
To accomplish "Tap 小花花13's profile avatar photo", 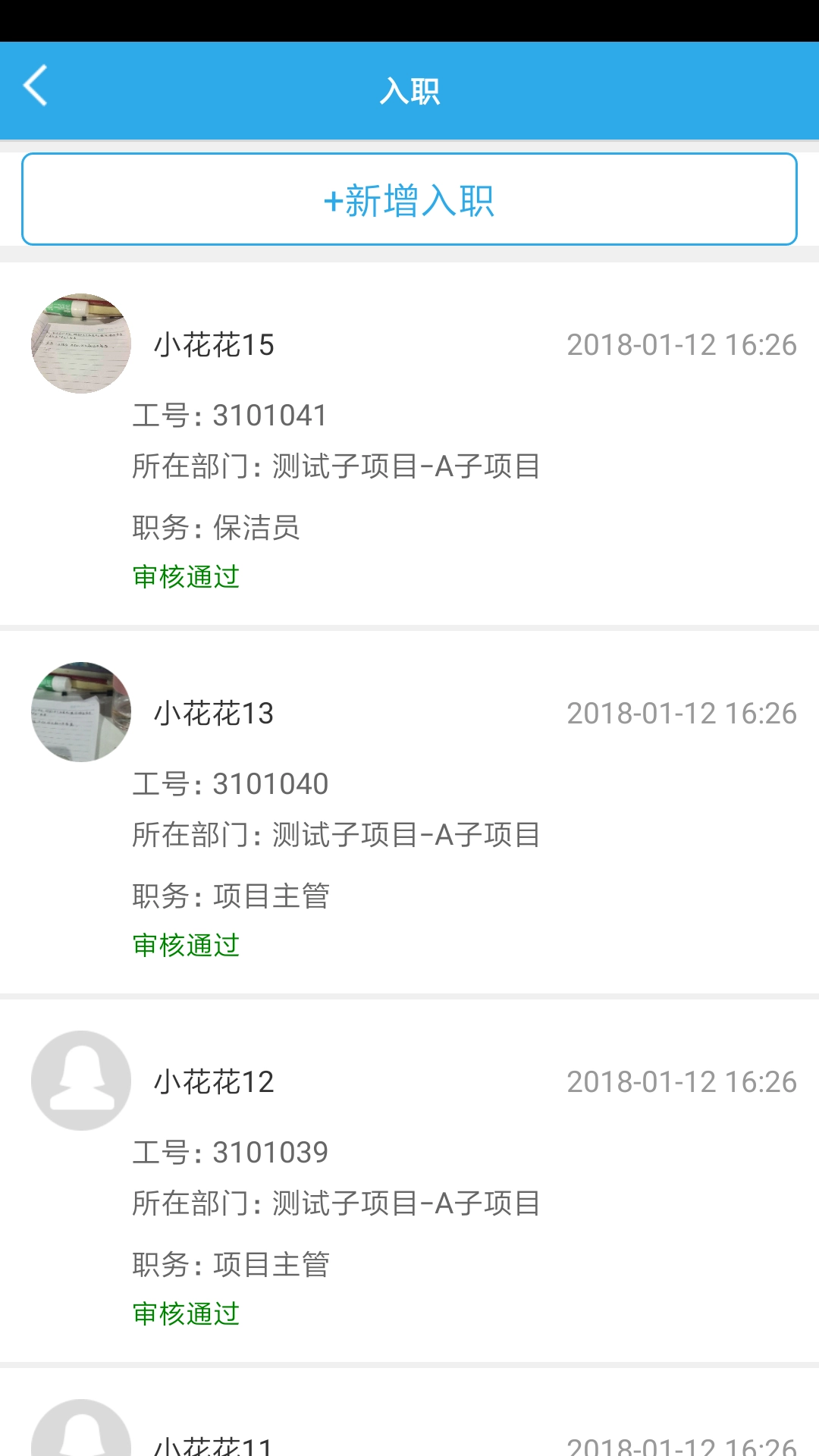I will [x=80, y=711].
